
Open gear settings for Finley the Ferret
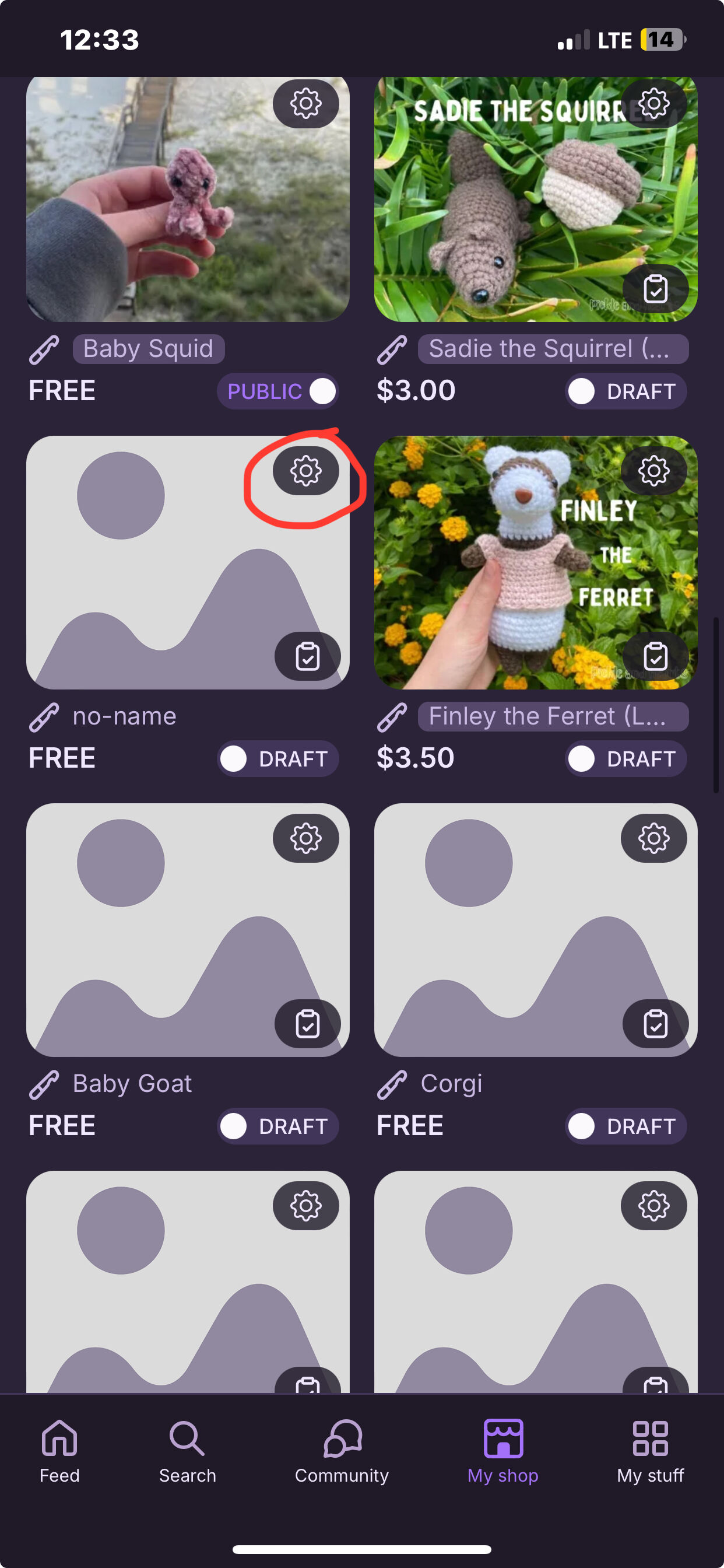(x=653, y=471)
